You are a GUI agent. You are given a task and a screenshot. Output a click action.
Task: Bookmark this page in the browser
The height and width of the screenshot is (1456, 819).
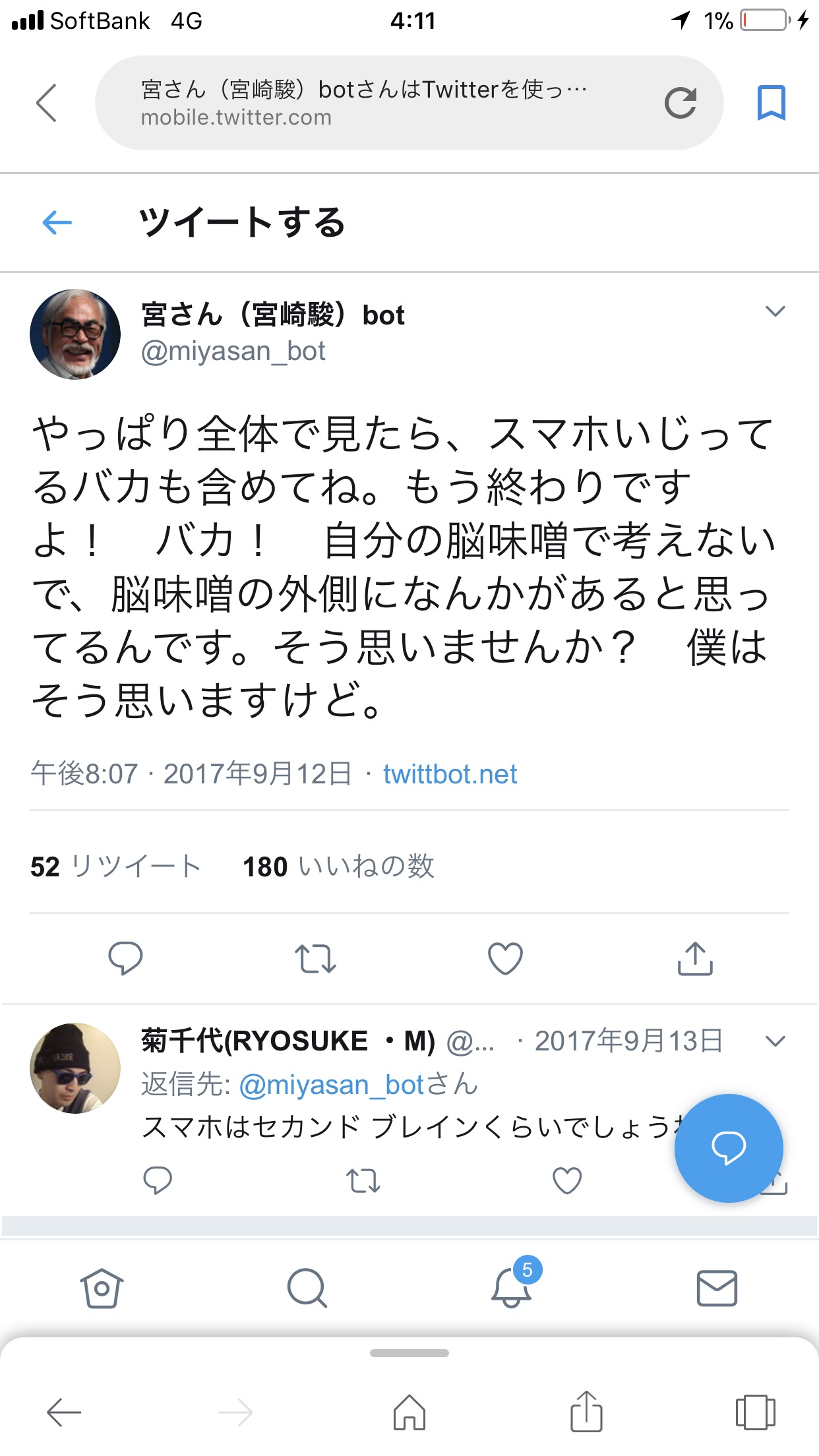pos(771,103)
